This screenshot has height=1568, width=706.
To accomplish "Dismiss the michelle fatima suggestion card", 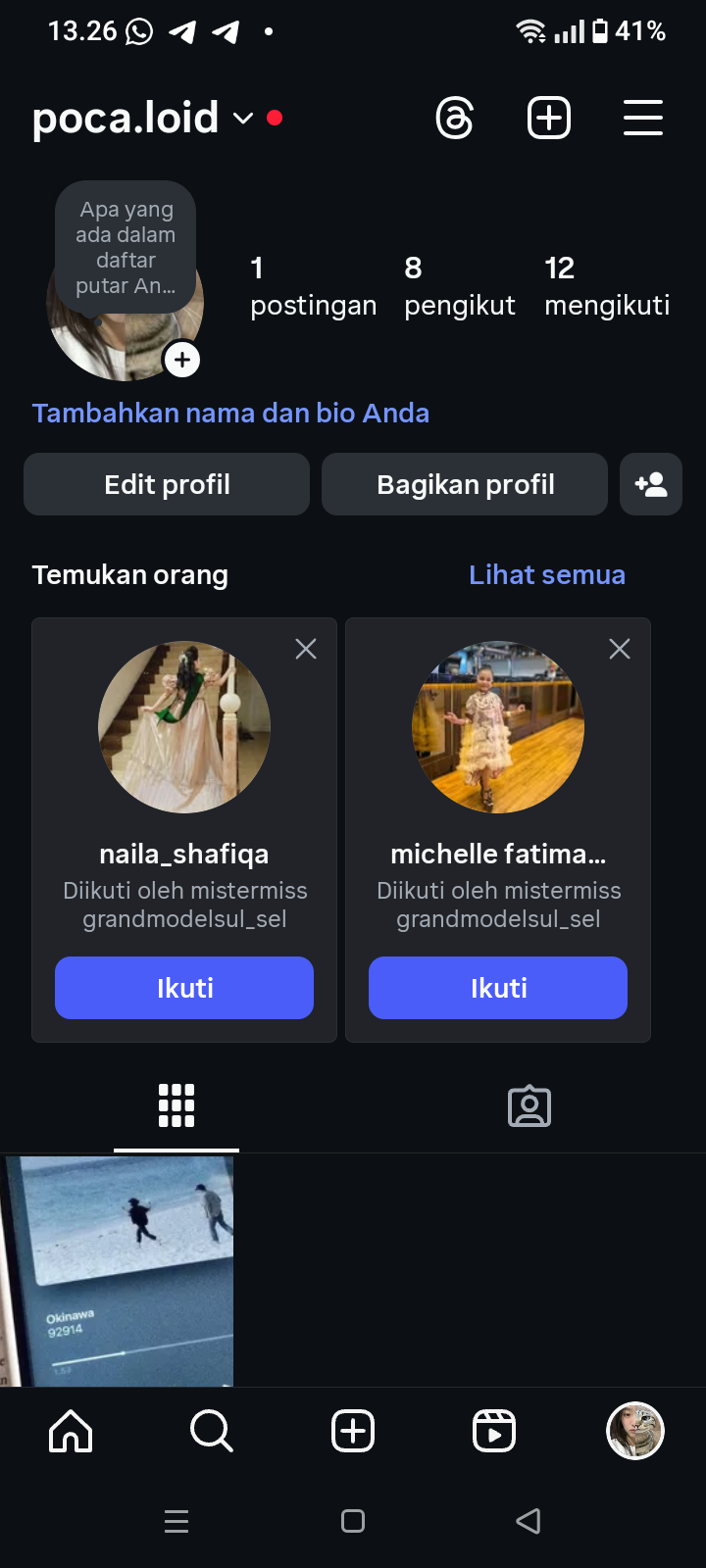I will [x=620, y=649].
